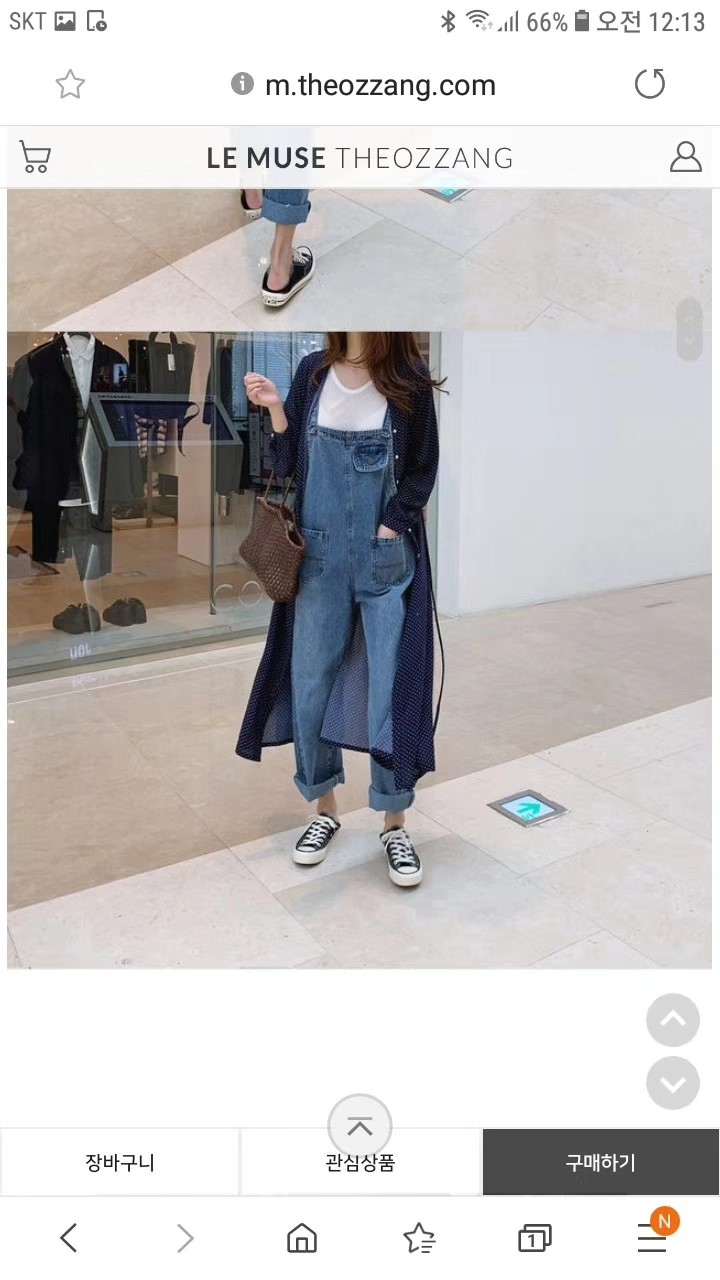Viewport: 720px width, 1280px height.
Task: Open the shopping cart icon
Action: click(35, 157)
